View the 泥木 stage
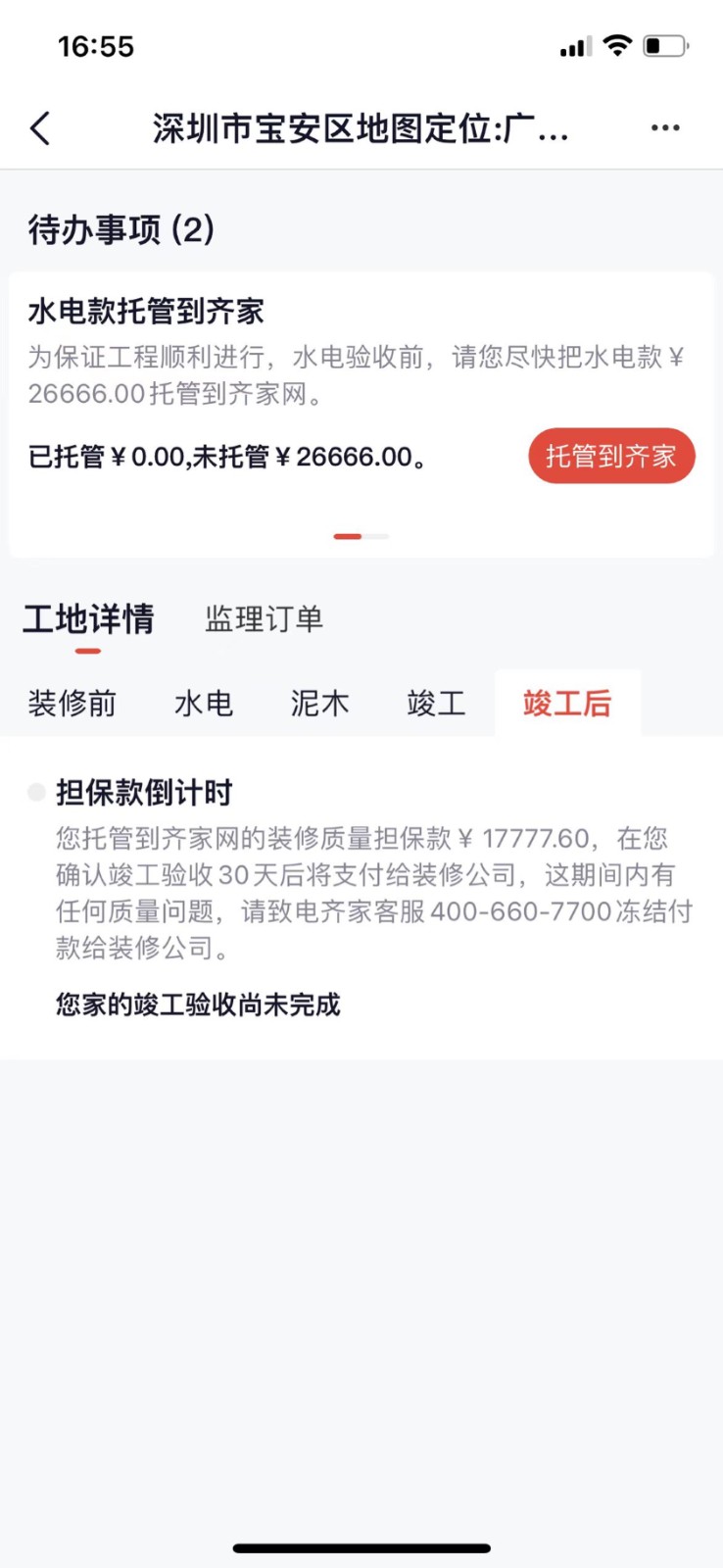The width and height of the screenshot is (723, 1568). point(319,704)
